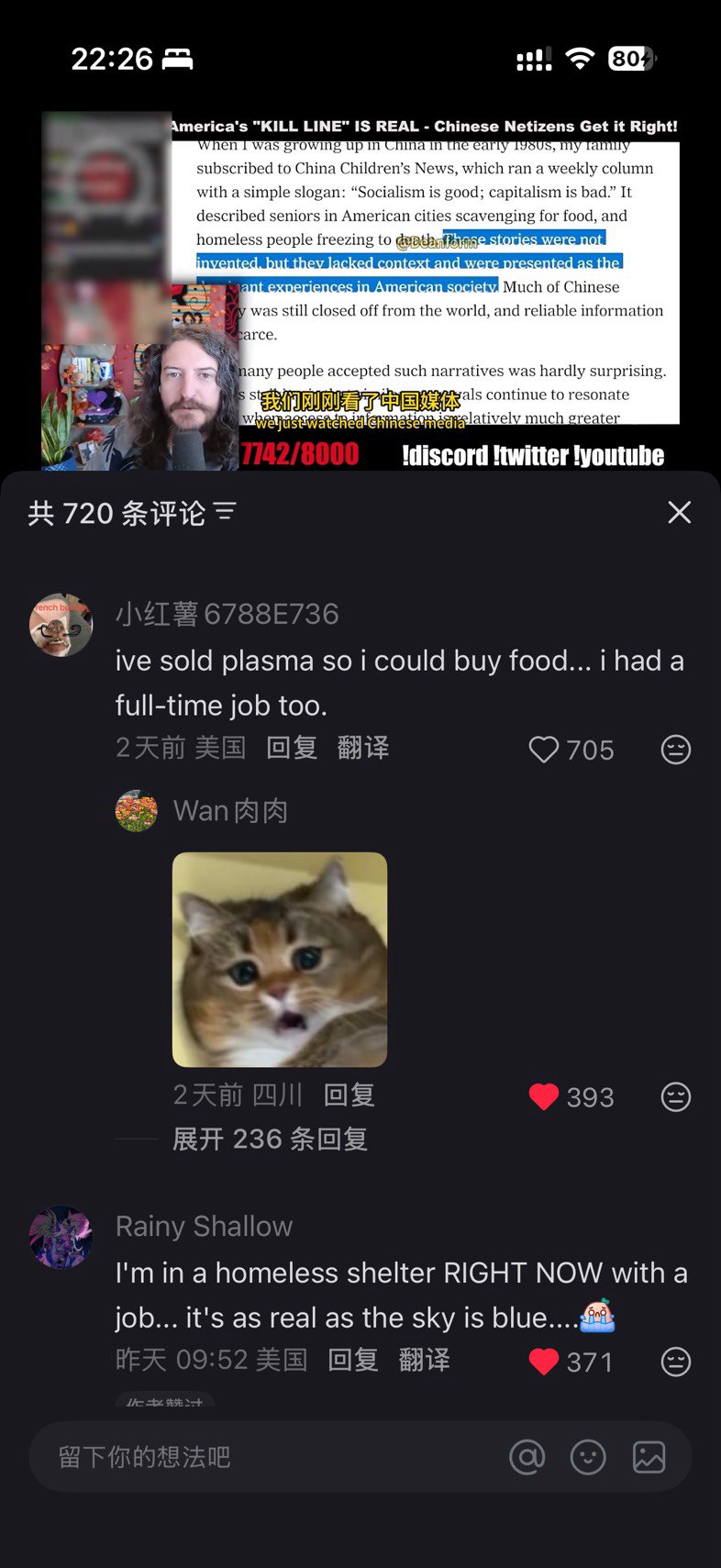
Task: Expand the 236 replies
Action: [x=270, y=1139]
